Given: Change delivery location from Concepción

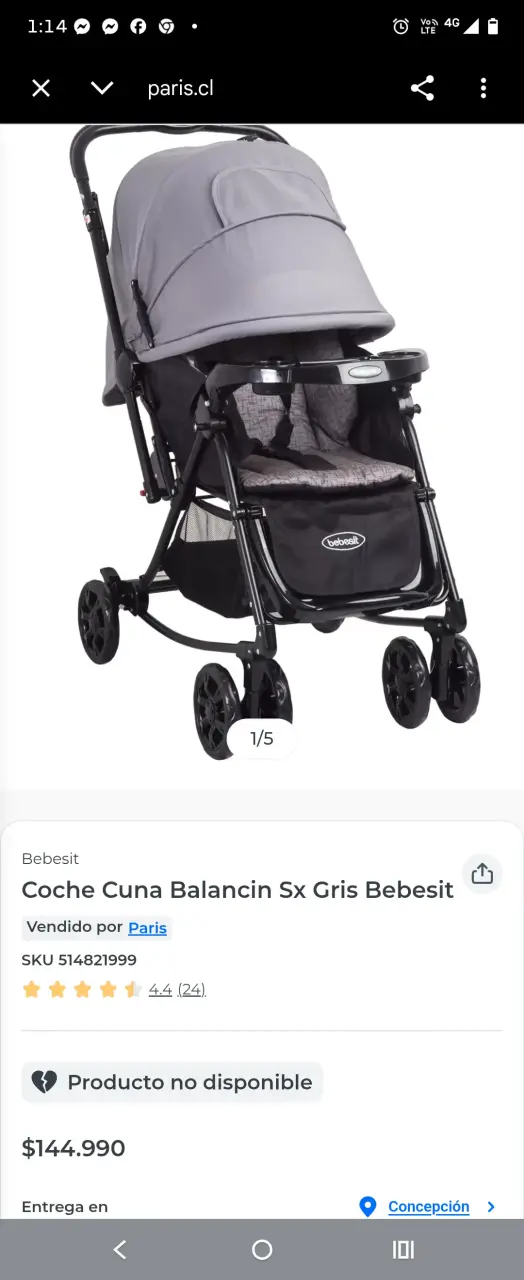Looking at the screenshot, I should (x=429, y=1207).
